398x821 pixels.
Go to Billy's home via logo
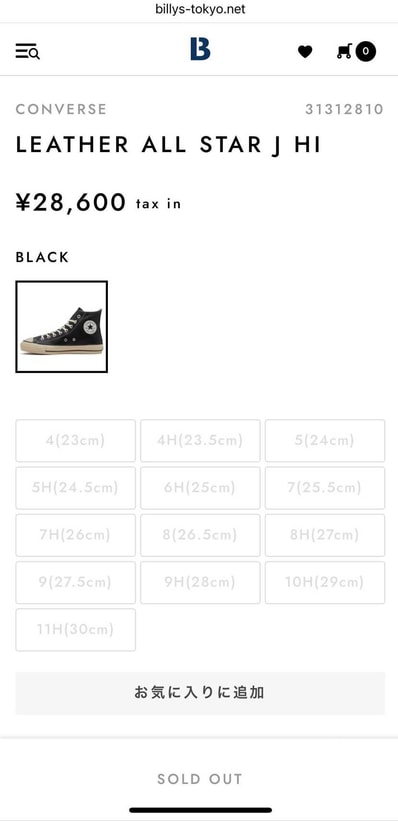point(200,50)
